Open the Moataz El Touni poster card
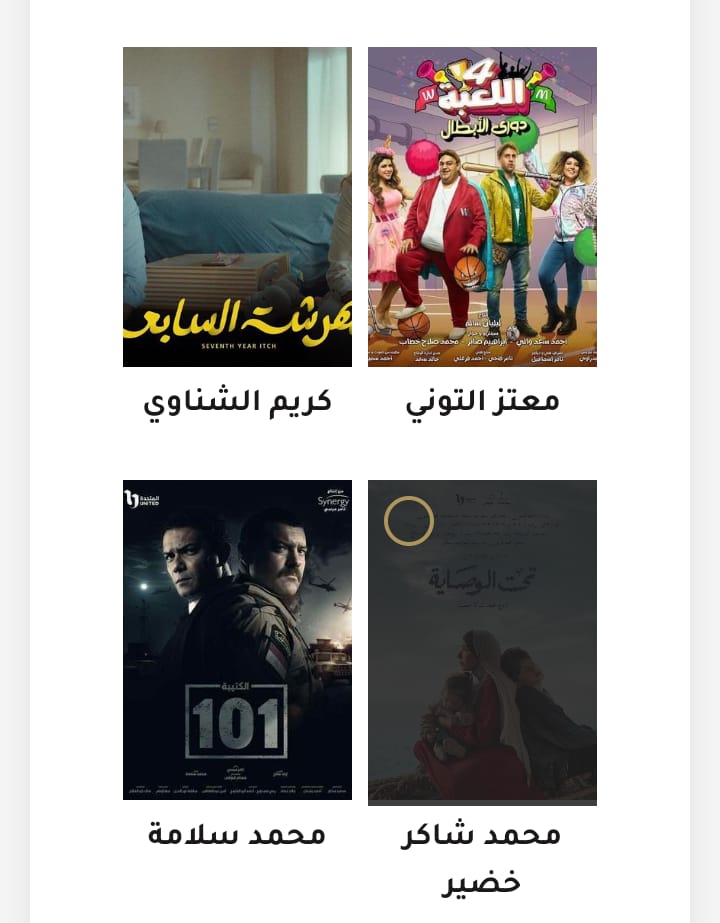720x923 pixels. point(482,207)
